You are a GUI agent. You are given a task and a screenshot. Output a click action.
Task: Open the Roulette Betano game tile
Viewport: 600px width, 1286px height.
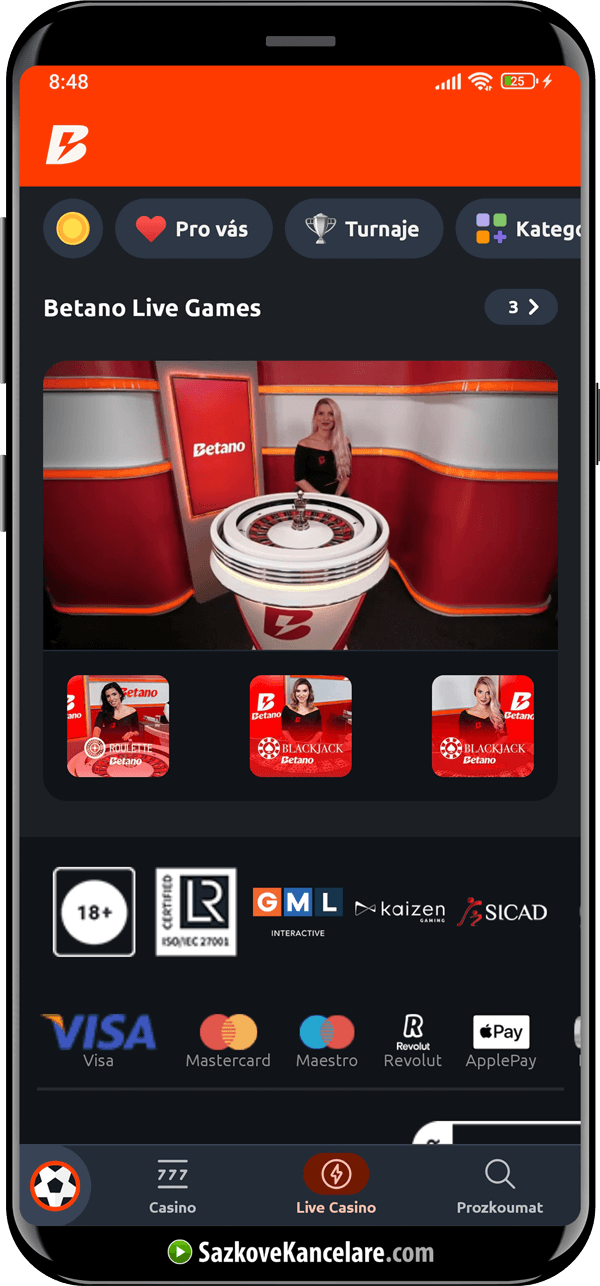tap(118, 726)
